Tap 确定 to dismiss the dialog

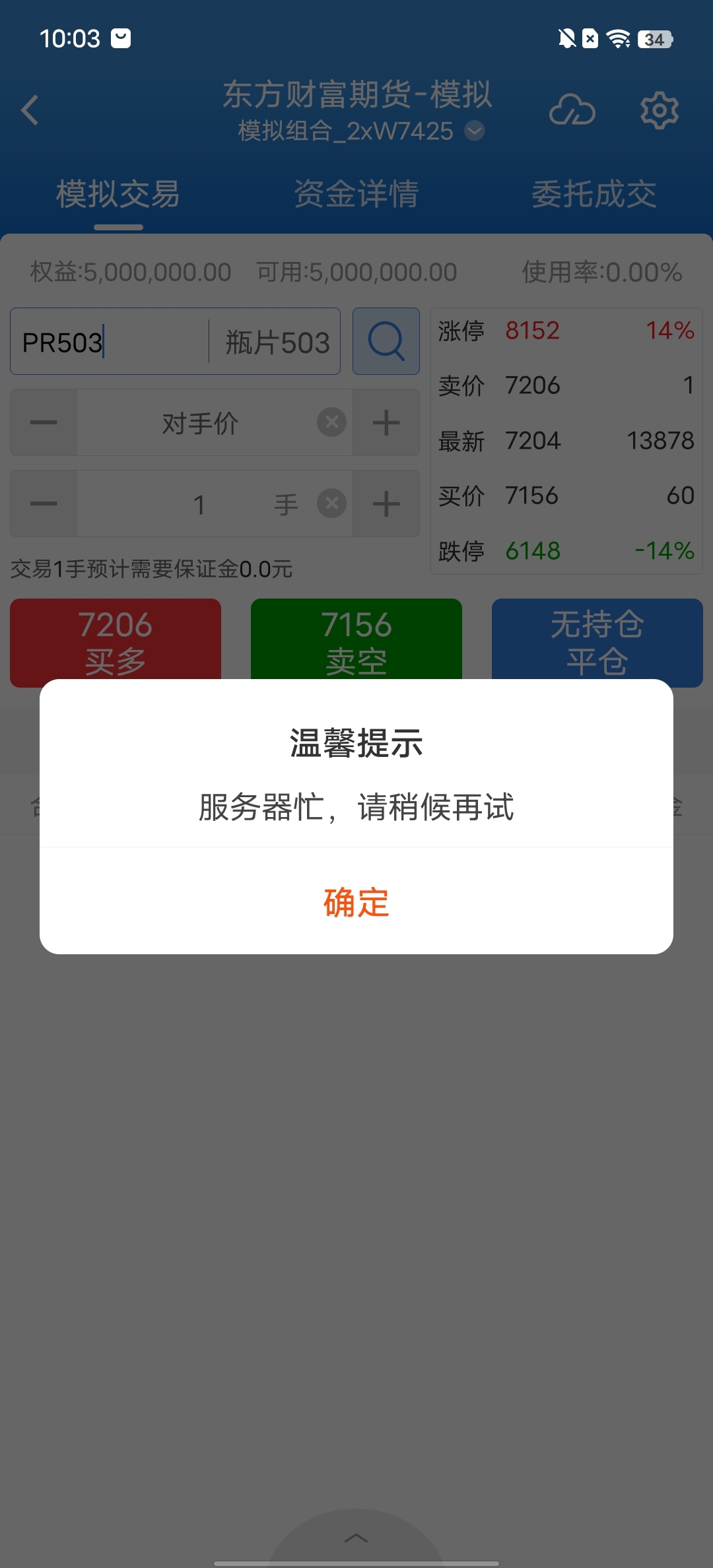tap(356, 901)
